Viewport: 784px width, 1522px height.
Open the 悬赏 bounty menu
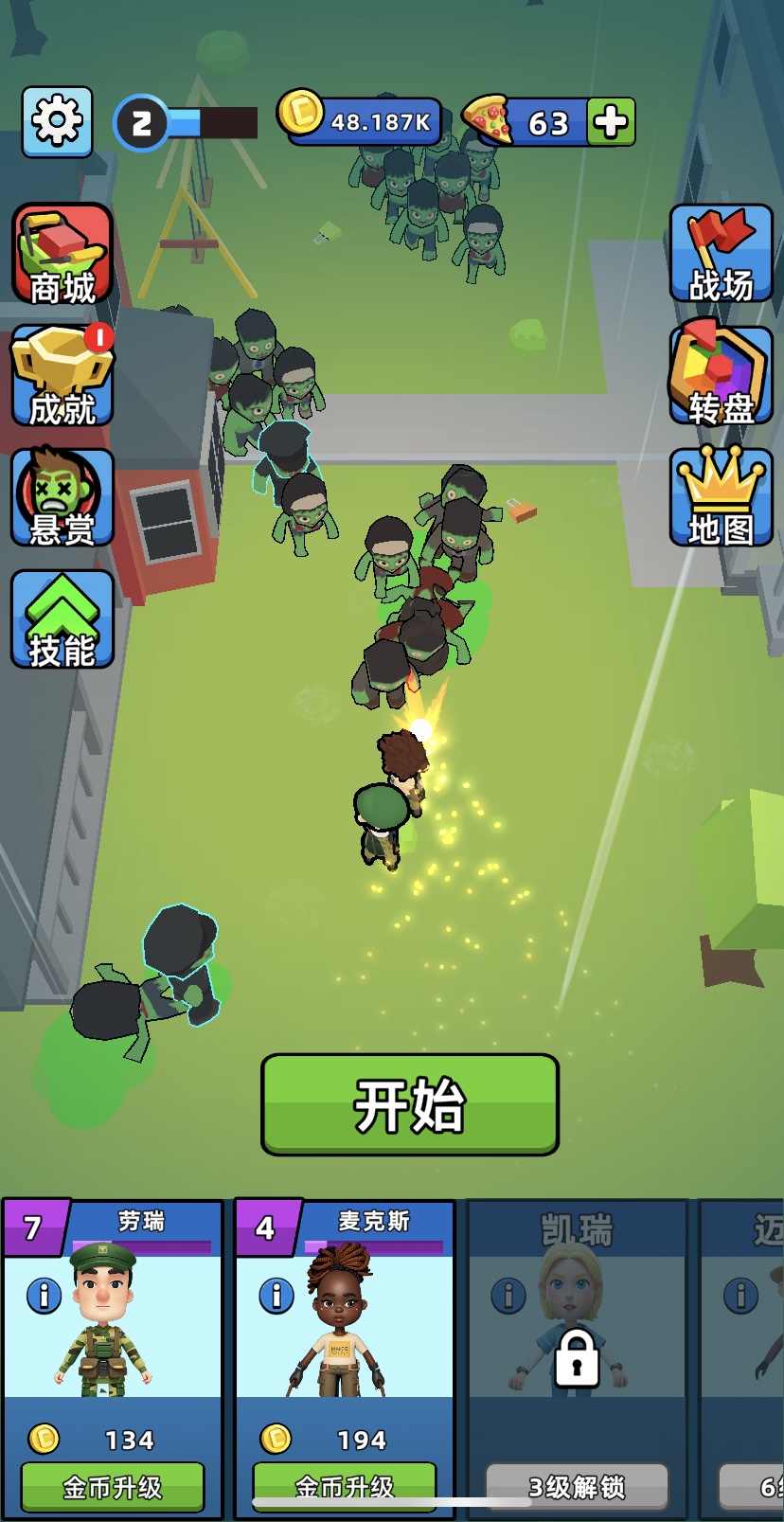coord(62,497)
